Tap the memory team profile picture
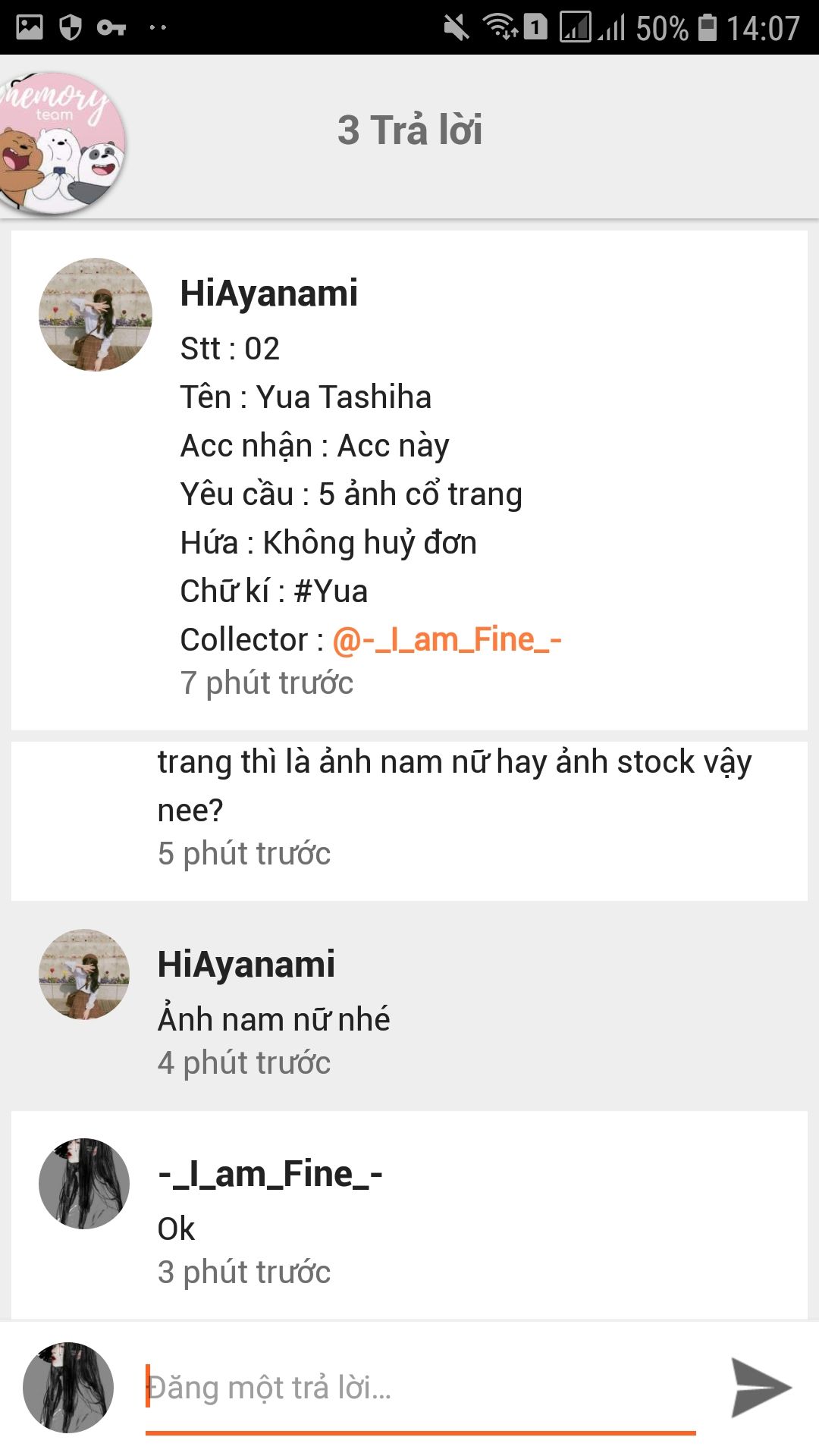Image resolution: width=819 pixels, height=1456 pixels. 61,143
